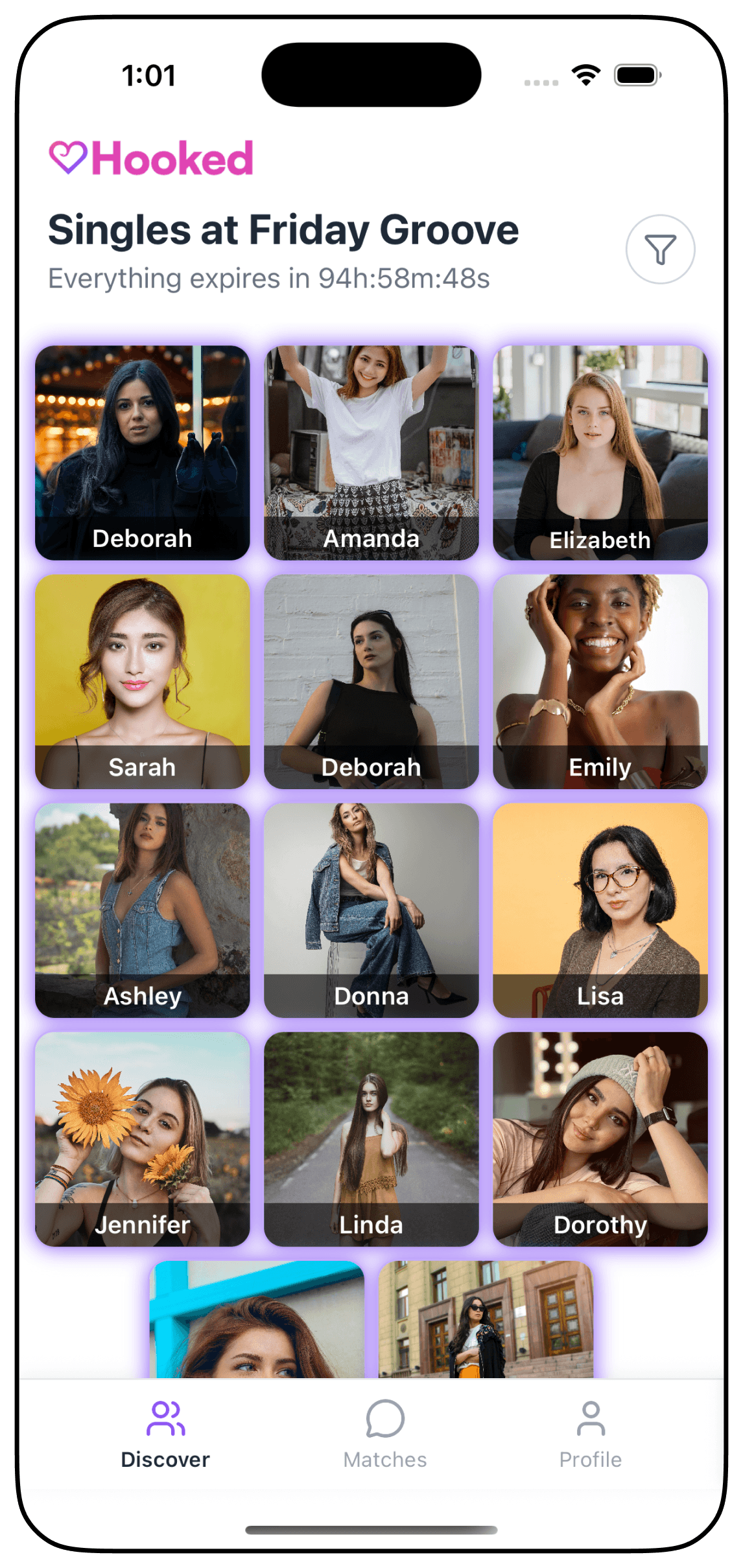
Task: Open Amanda's profile card
Action: (371, 452)
